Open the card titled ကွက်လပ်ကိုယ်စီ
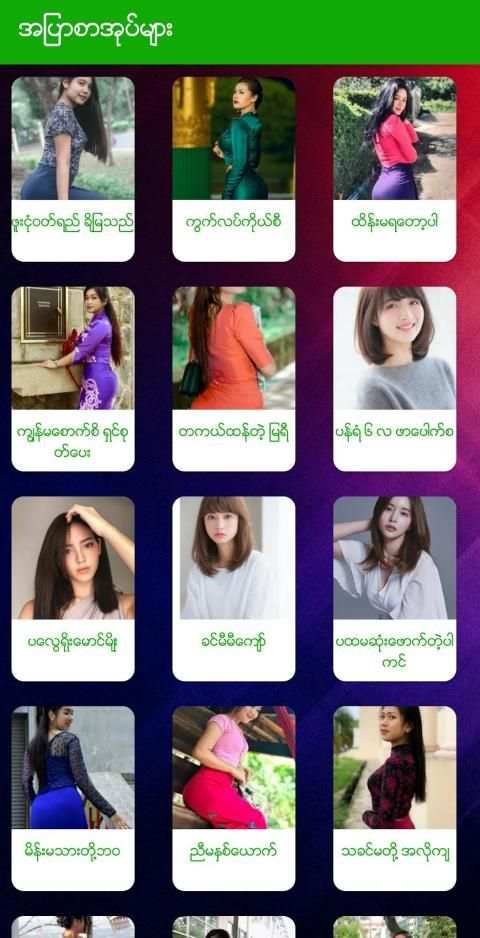Screen dimensions: 480x938 click(233, 169)
